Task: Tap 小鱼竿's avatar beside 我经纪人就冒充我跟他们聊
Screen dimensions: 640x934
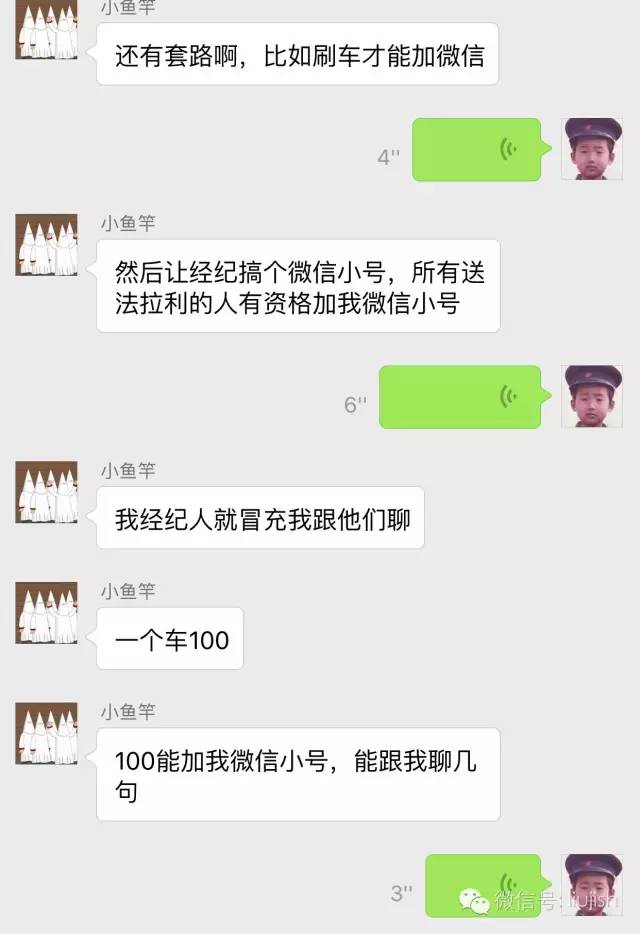Action: point(46,492)
